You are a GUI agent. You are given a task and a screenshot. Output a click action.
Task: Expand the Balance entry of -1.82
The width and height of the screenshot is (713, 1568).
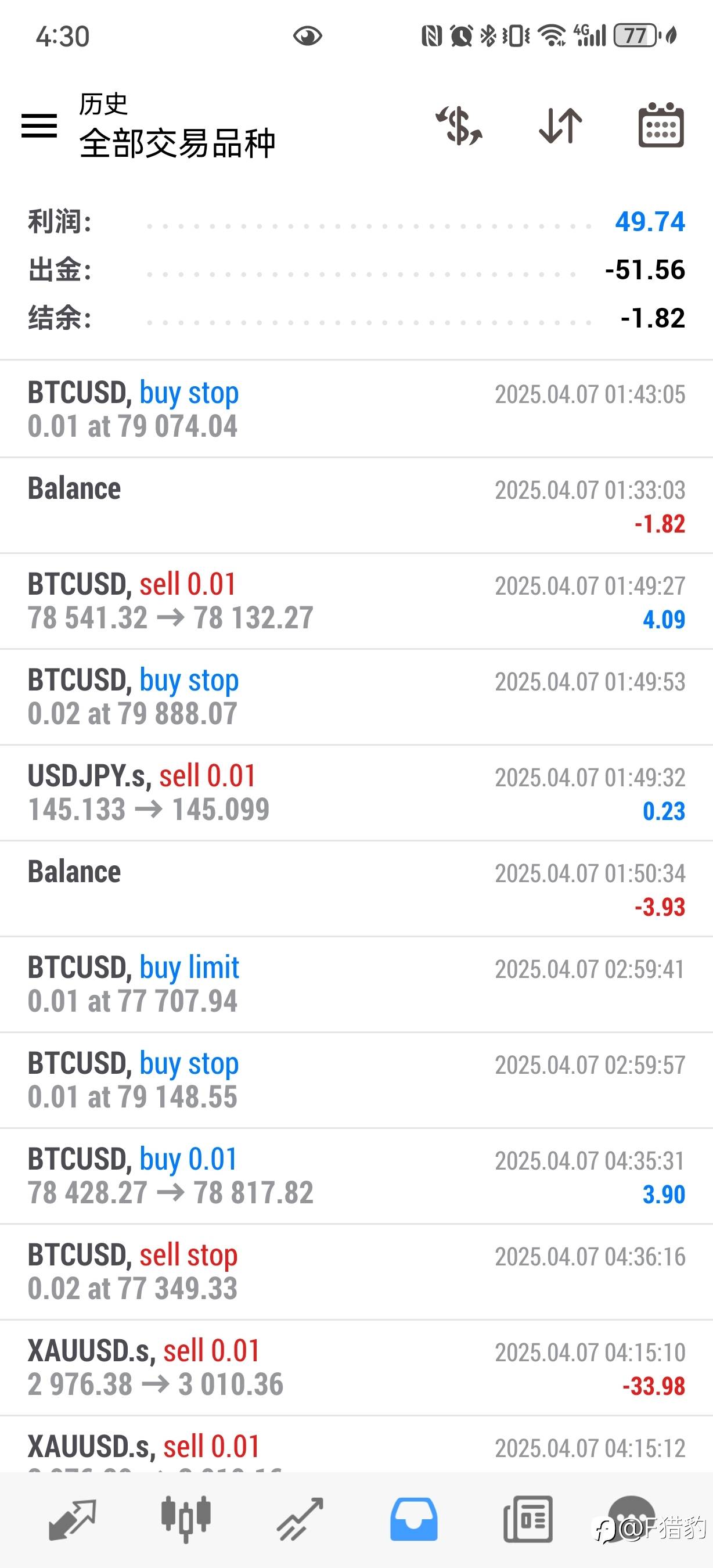pos(356,505)
